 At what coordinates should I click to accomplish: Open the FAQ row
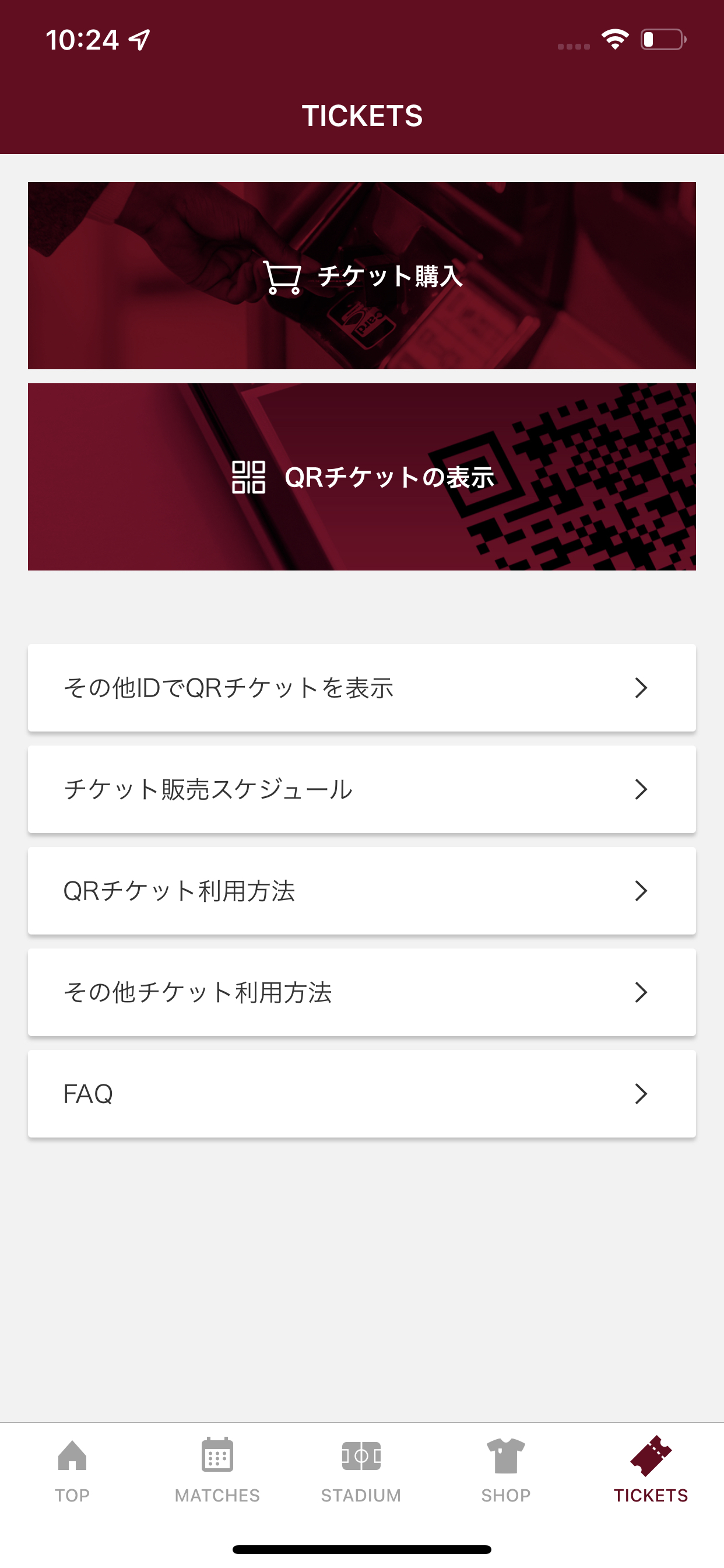coord(362,1094)
